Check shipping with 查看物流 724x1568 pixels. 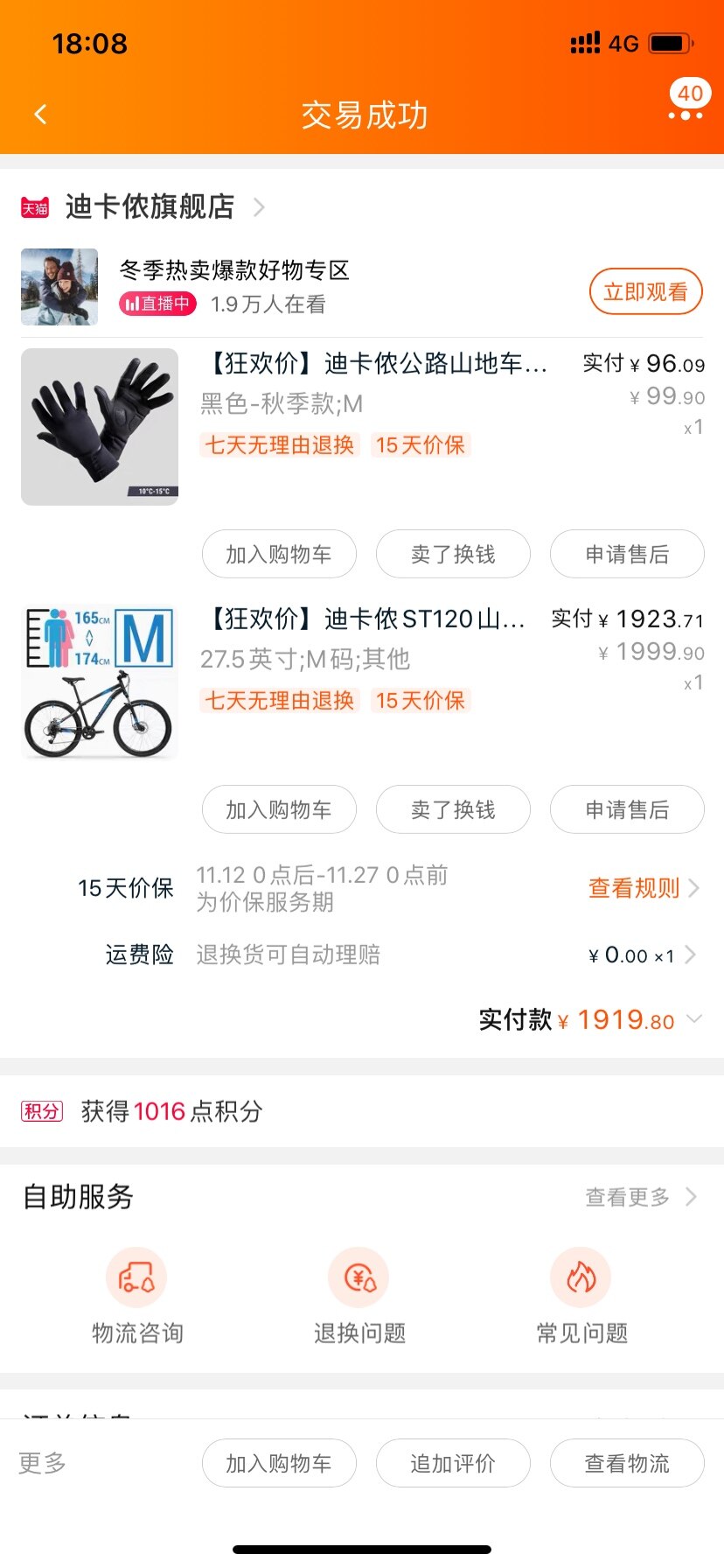click(627, 1463)
